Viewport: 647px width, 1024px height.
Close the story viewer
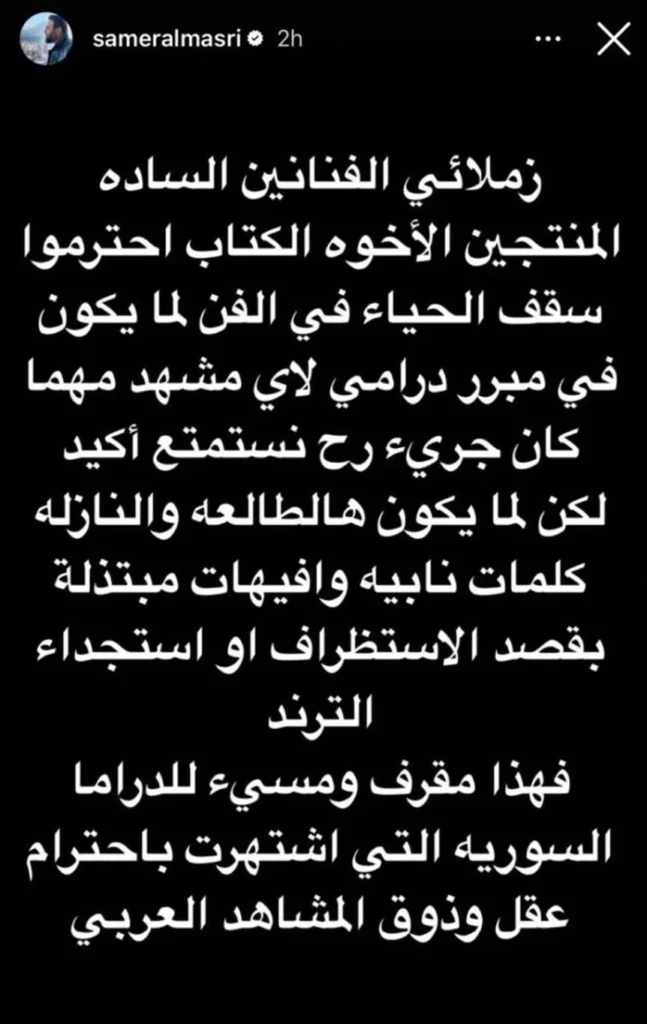[x=612, y=40]
